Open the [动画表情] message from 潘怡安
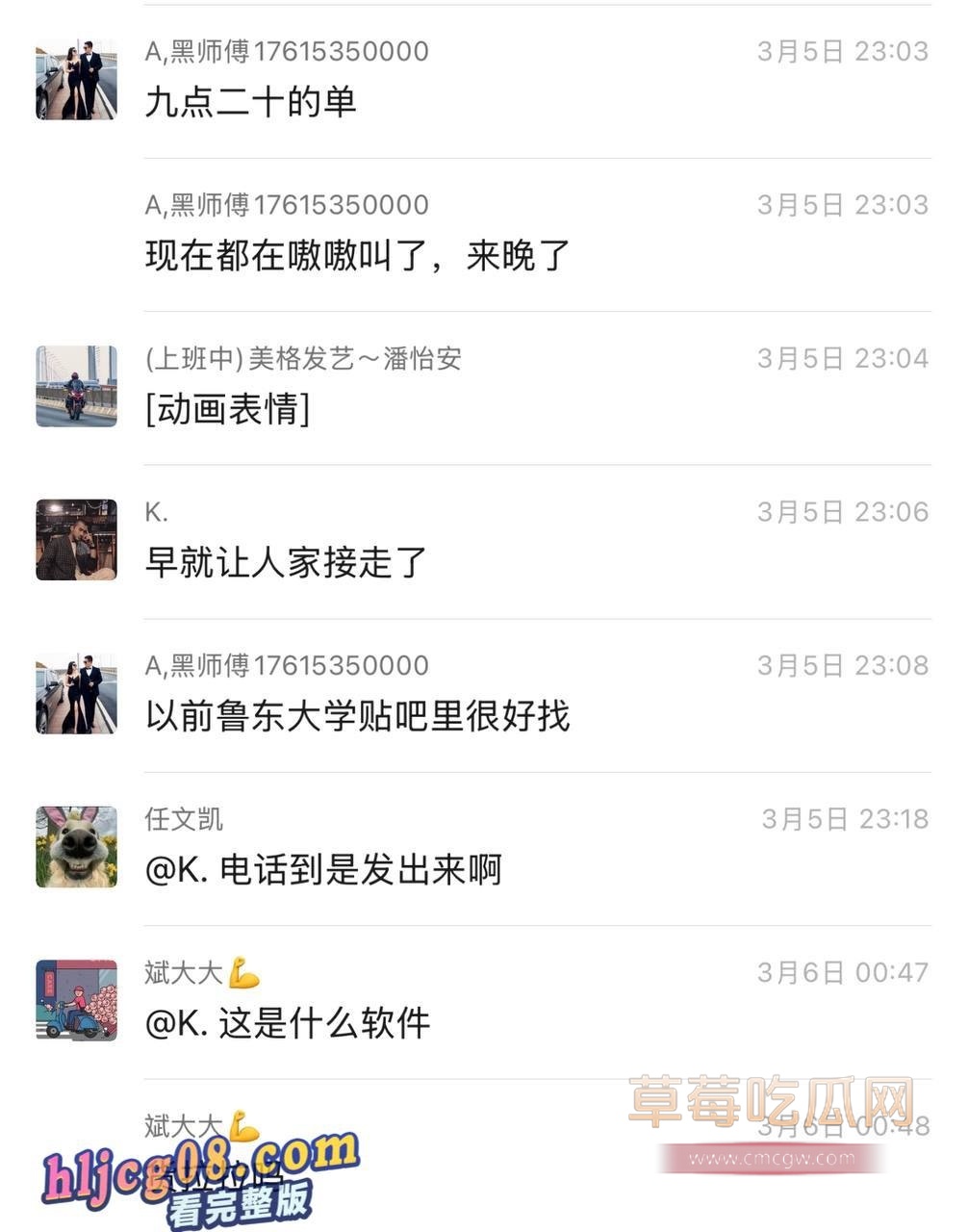 click(x=228, y=410)
